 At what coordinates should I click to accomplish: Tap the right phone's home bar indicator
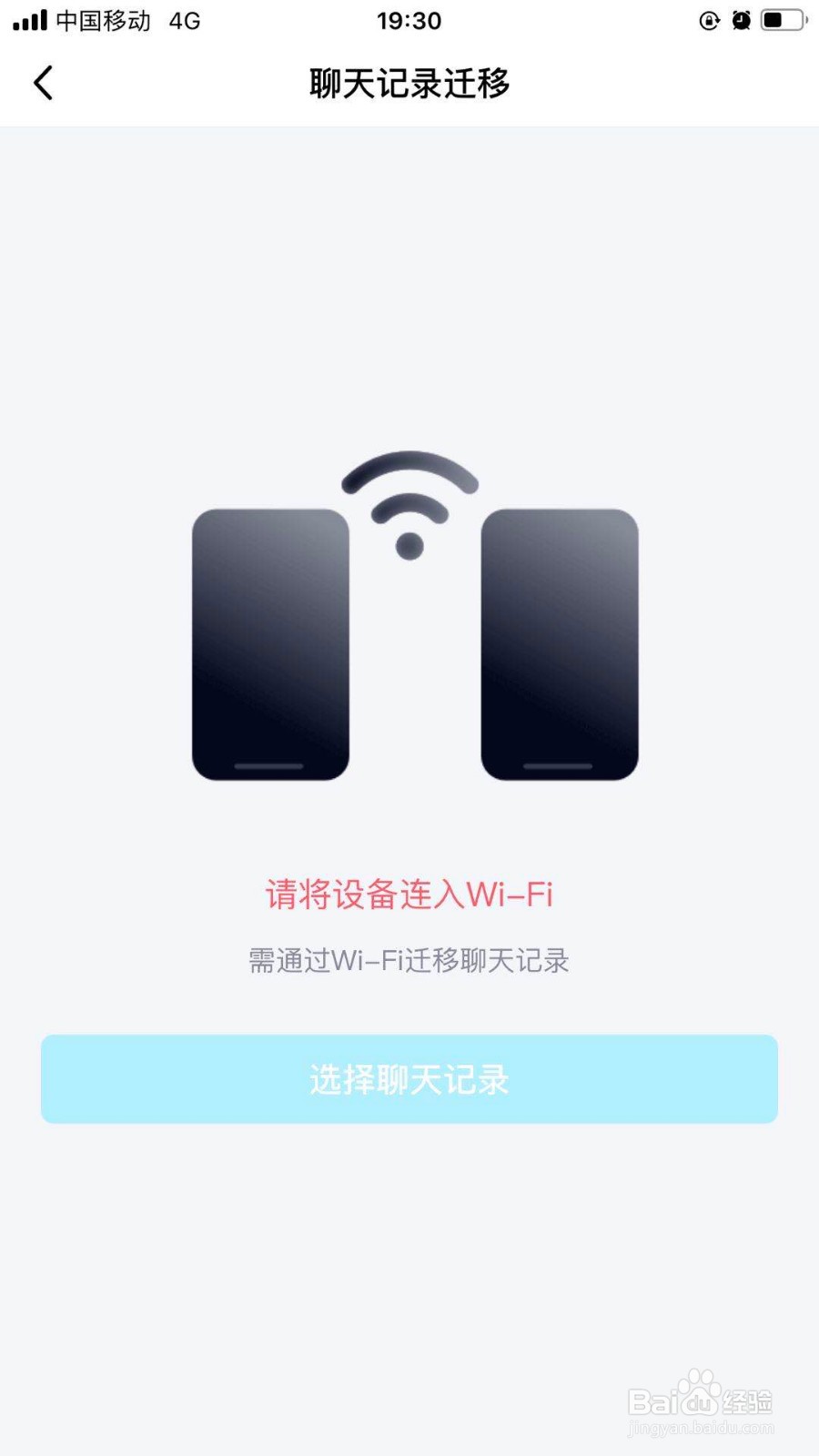pos(557,764)
